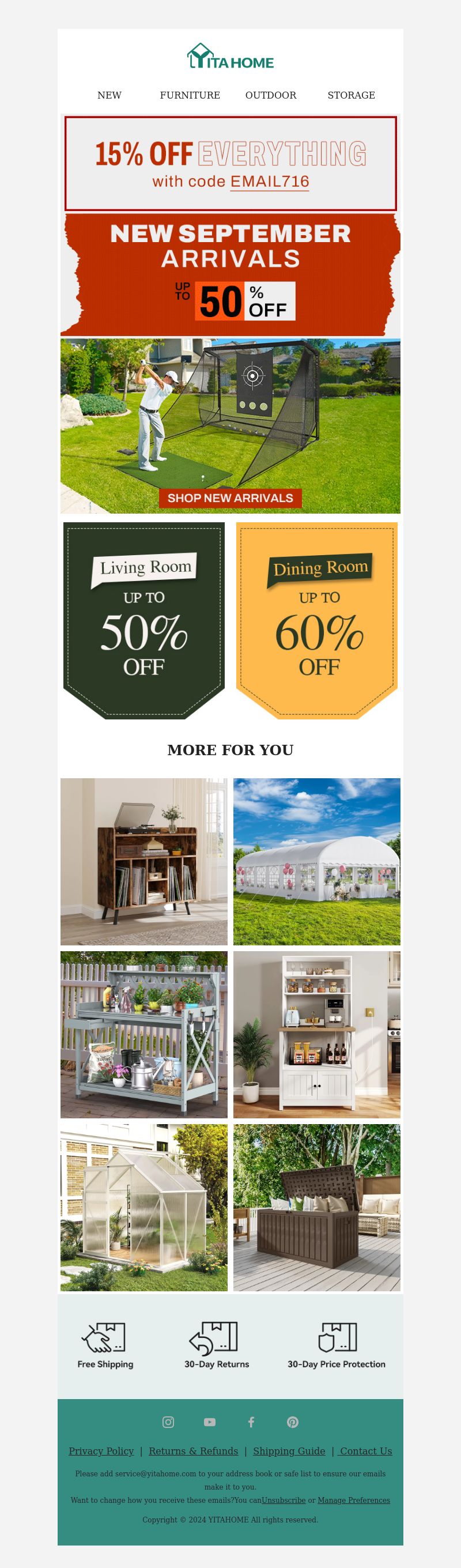The image size is (461, 1568).
Task: View the white party tent product
Action: [x=317, y=861]
